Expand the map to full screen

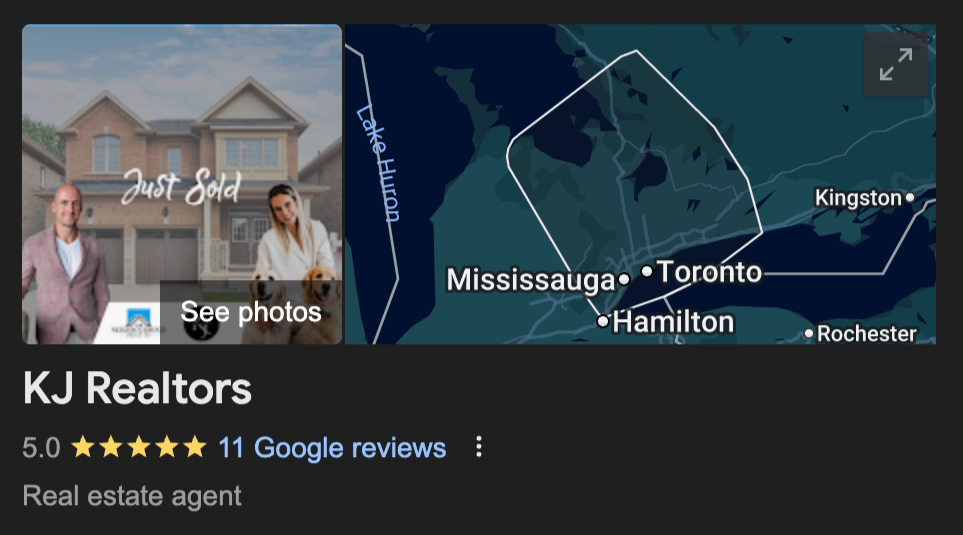tap(895, 65)
